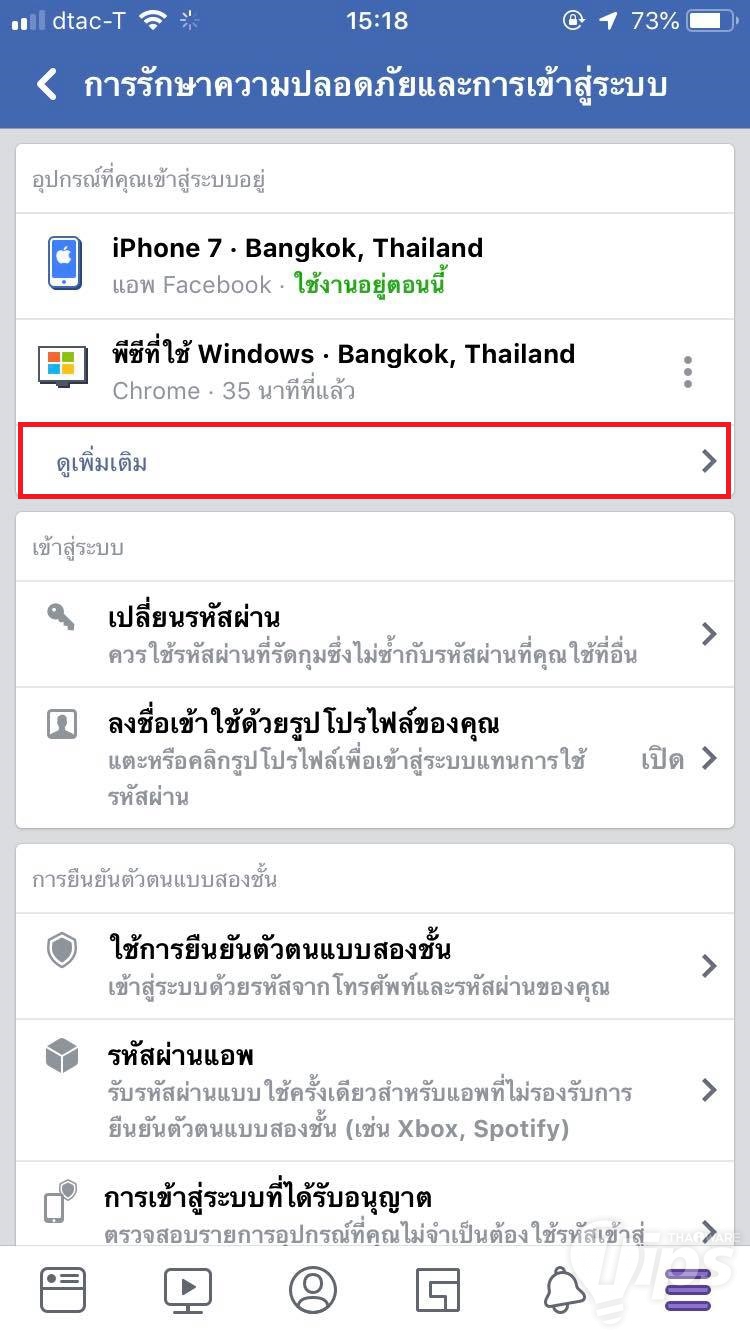Viewport: 750px width, 1334px height.
Task: Open เปลี่ยนรหัสผ่าน to change password
Action: pos(375,633)
